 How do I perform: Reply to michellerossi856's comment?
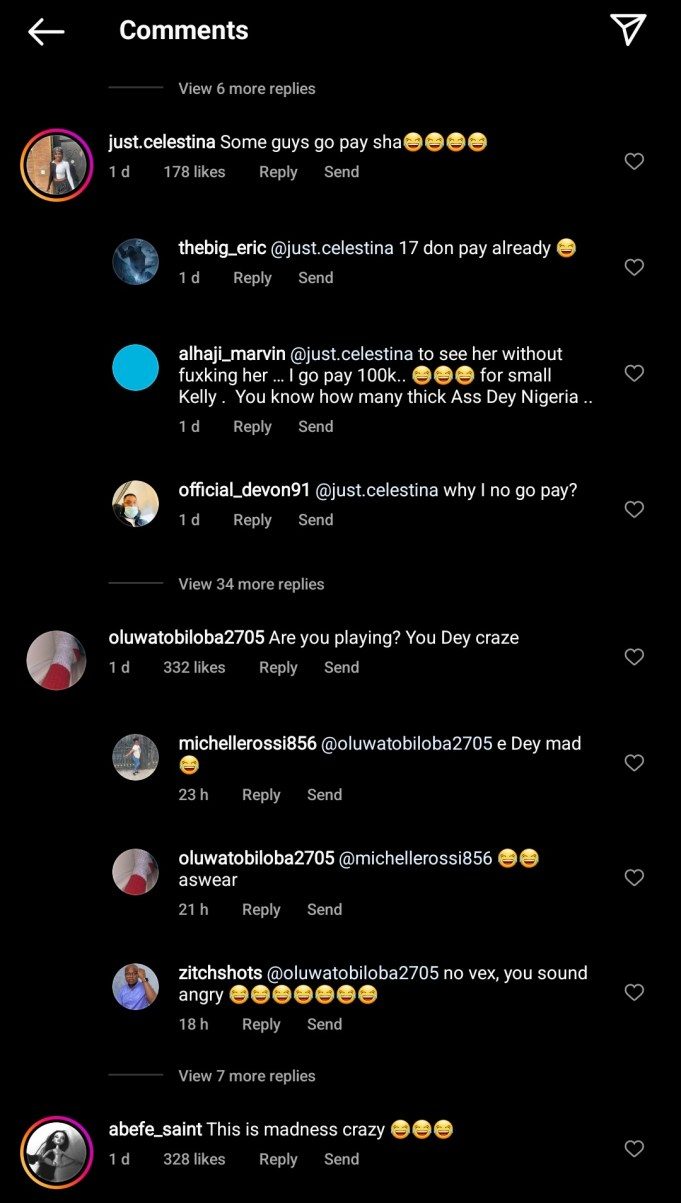[261, 795]
